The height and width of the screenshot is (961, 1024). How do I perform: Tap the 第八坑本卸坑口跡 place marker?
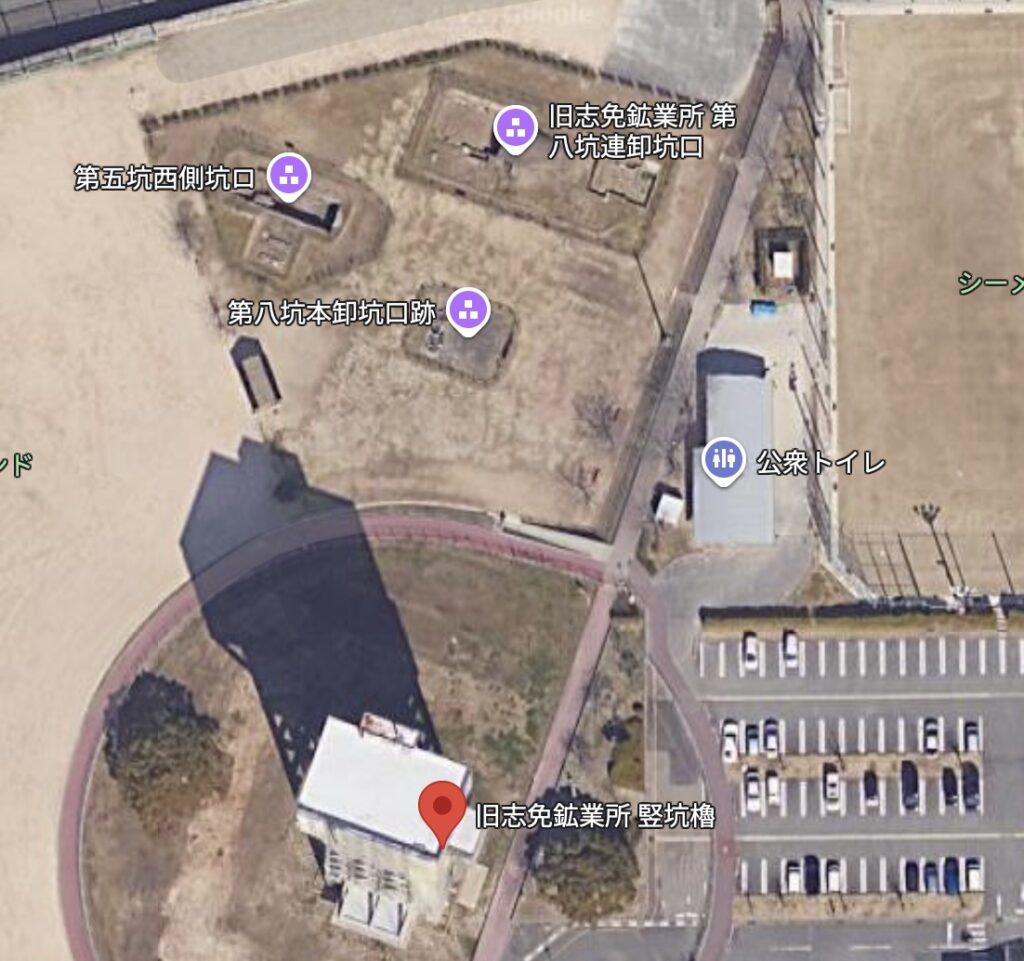click(x=467, y=309)
